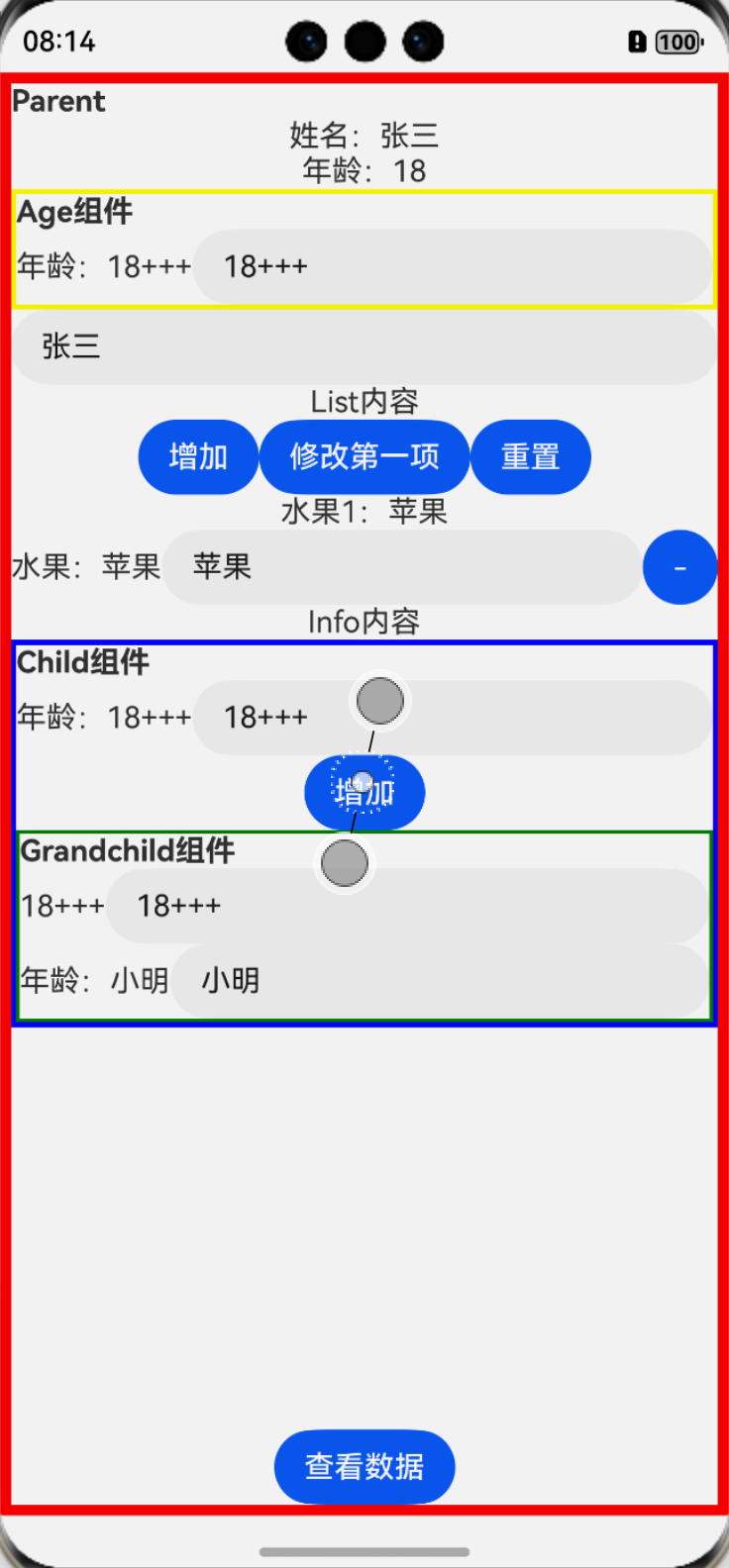Image resolution: width=729 pixels, height=1568 pixels.
Task: Edit the 苹果 fruit input field
Action: pyautogui.click(x=401, y=567)
